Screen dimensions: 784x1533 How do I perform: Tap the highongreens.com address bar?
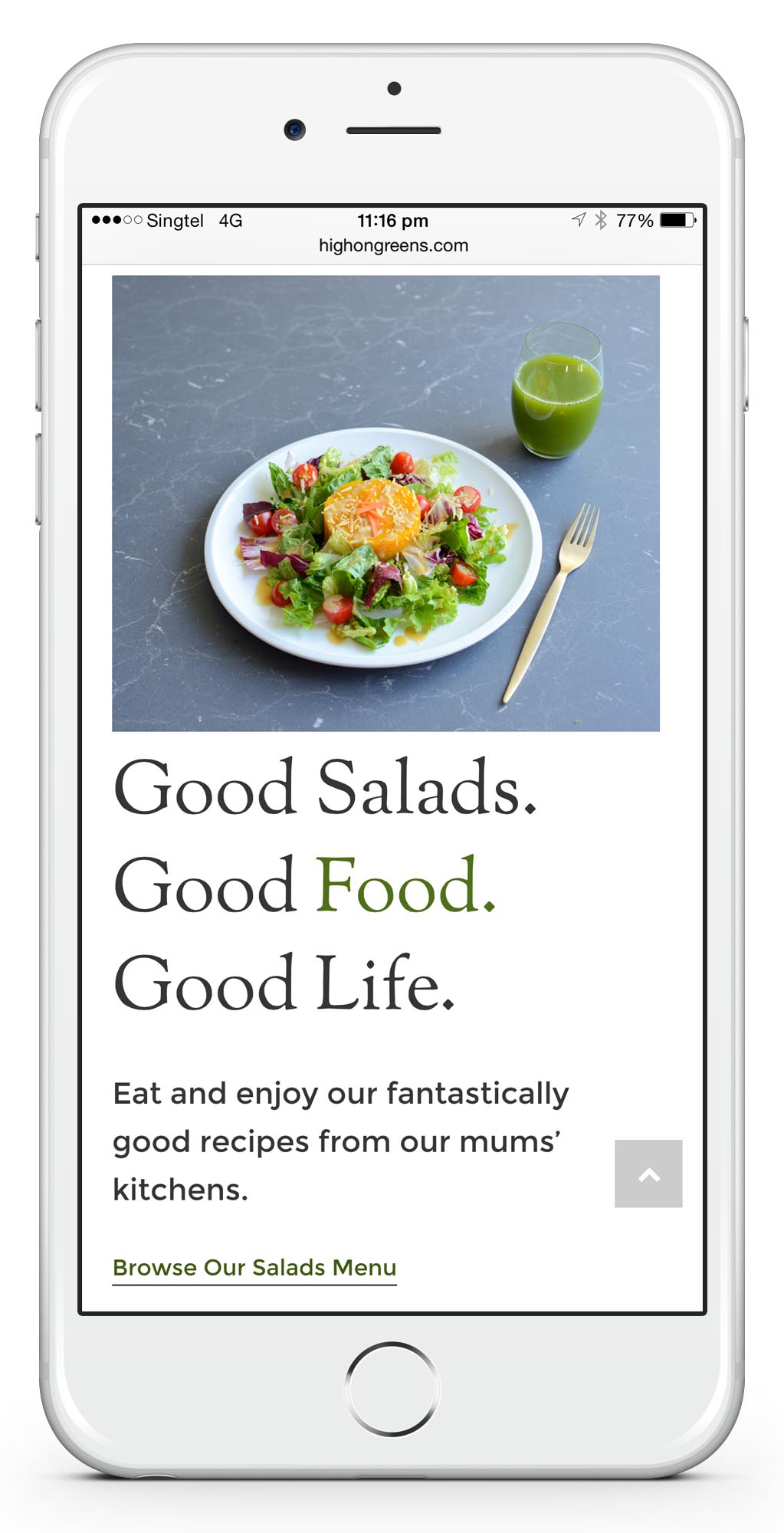pyautogui.click(x=393, y=245)
